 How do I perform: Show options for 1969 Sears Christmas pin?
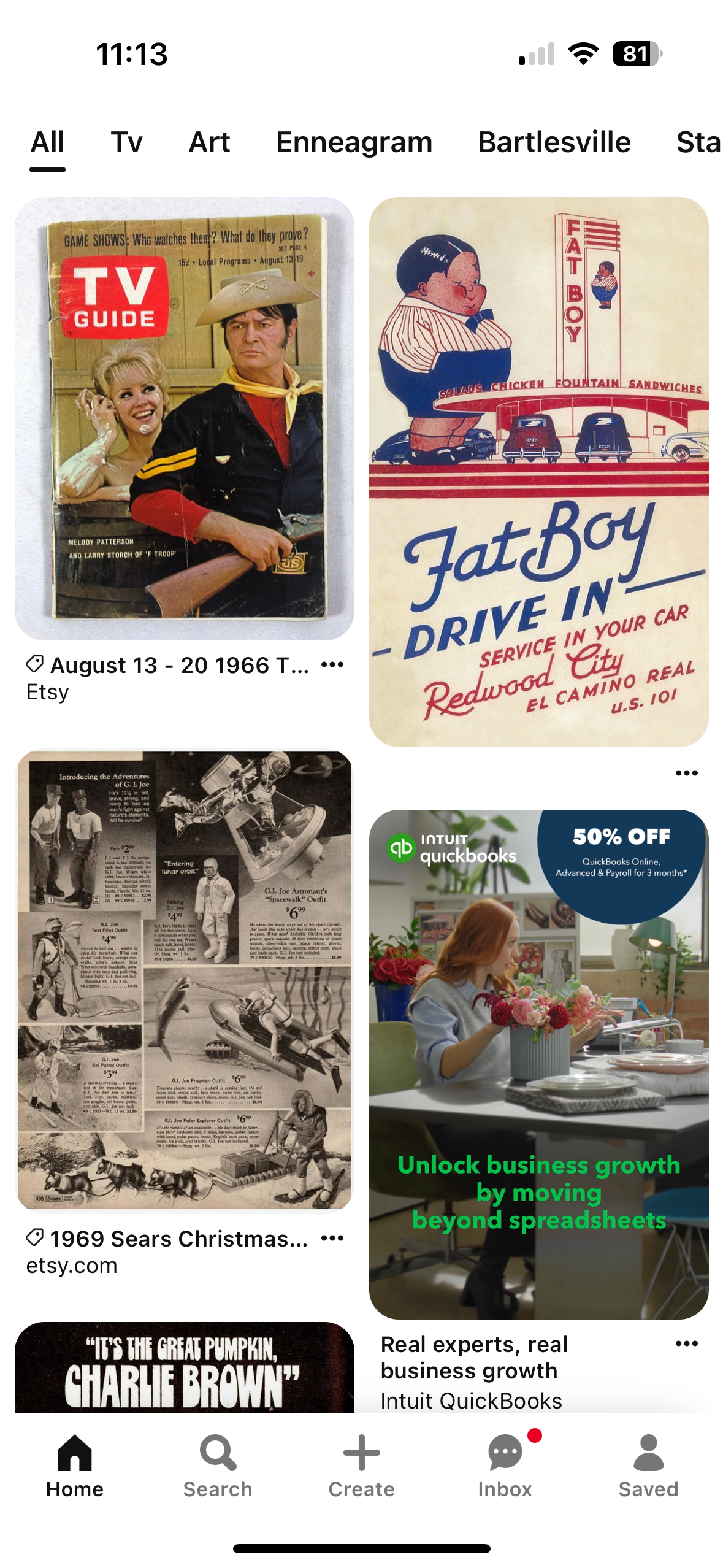coord(332,1238)
